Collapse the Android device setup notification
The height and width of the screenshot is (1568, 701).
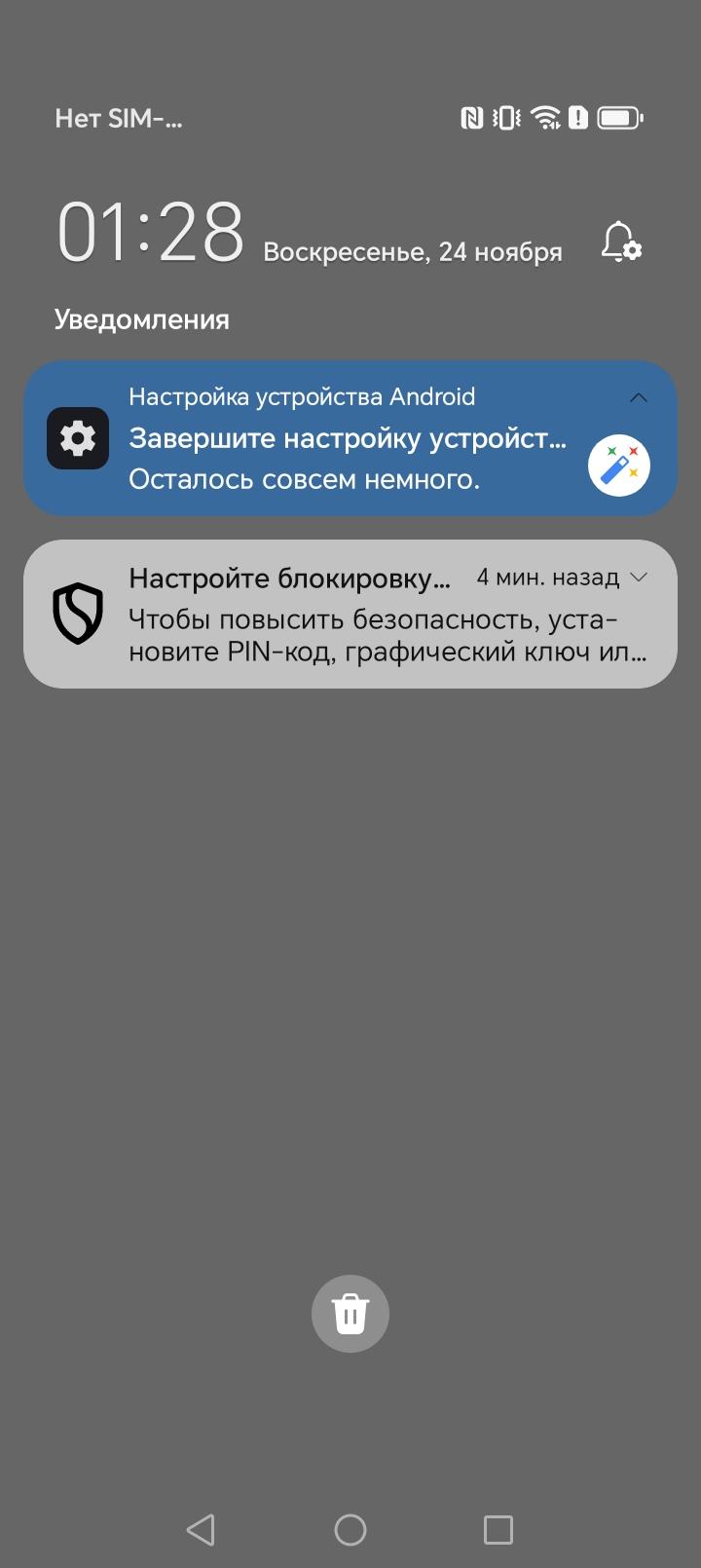click(639, 397)
